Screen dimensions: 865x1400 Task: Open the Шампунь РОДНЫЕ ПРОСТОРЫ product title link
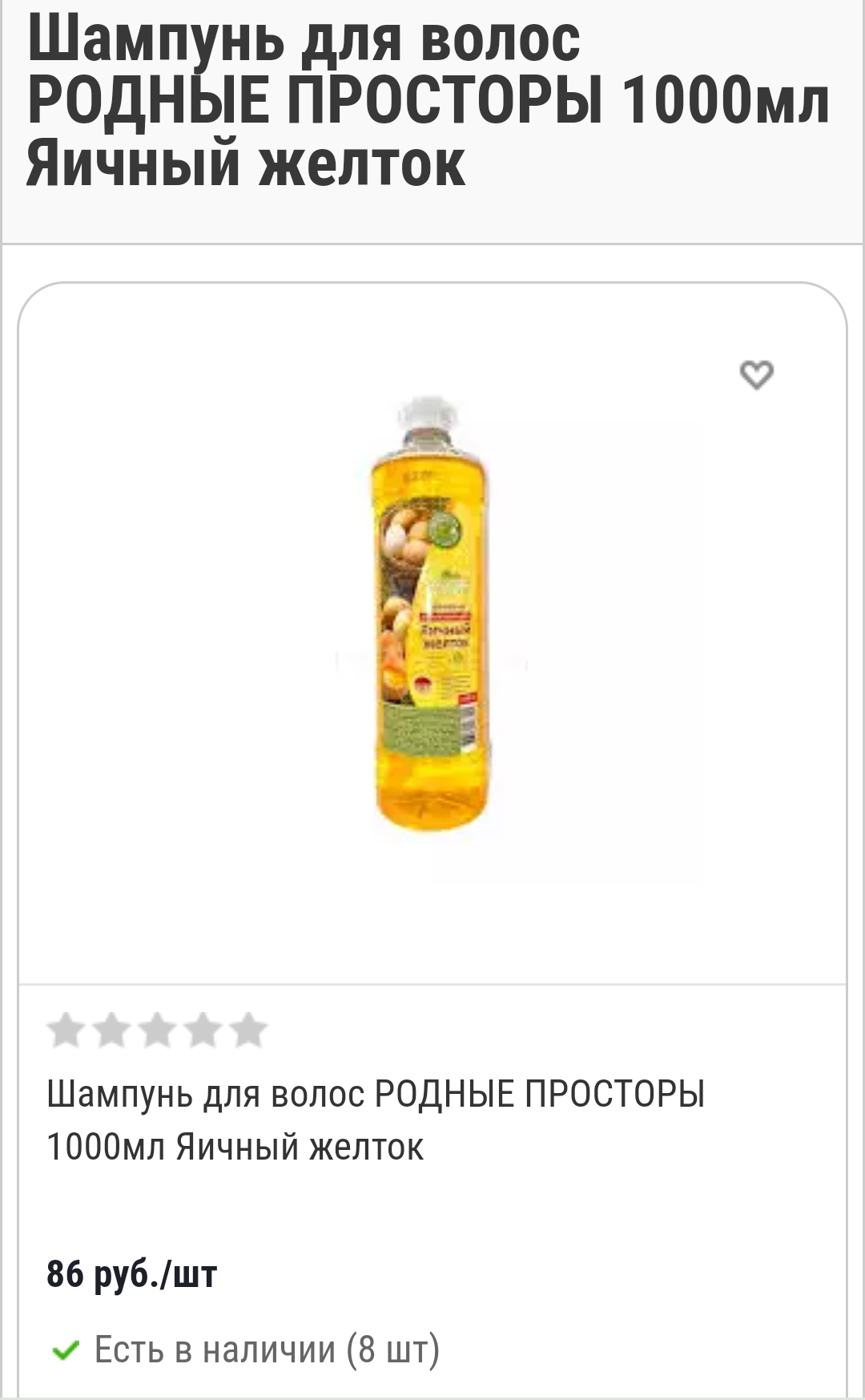(376, 1120)
